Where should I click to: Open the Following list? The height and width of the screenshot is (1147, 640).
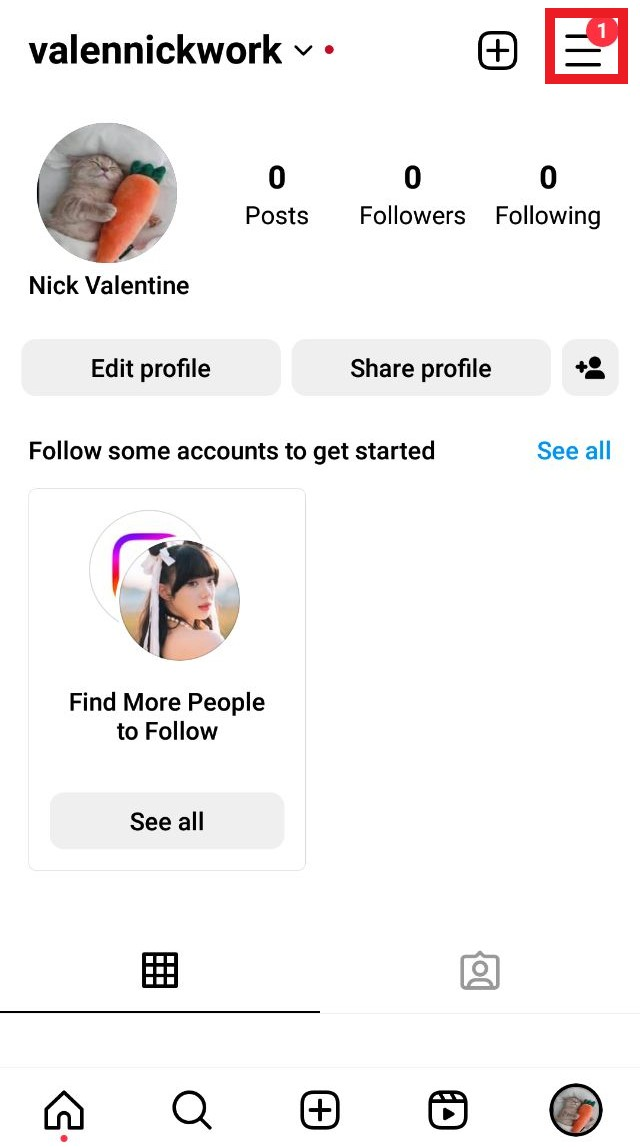click(548, 196)
